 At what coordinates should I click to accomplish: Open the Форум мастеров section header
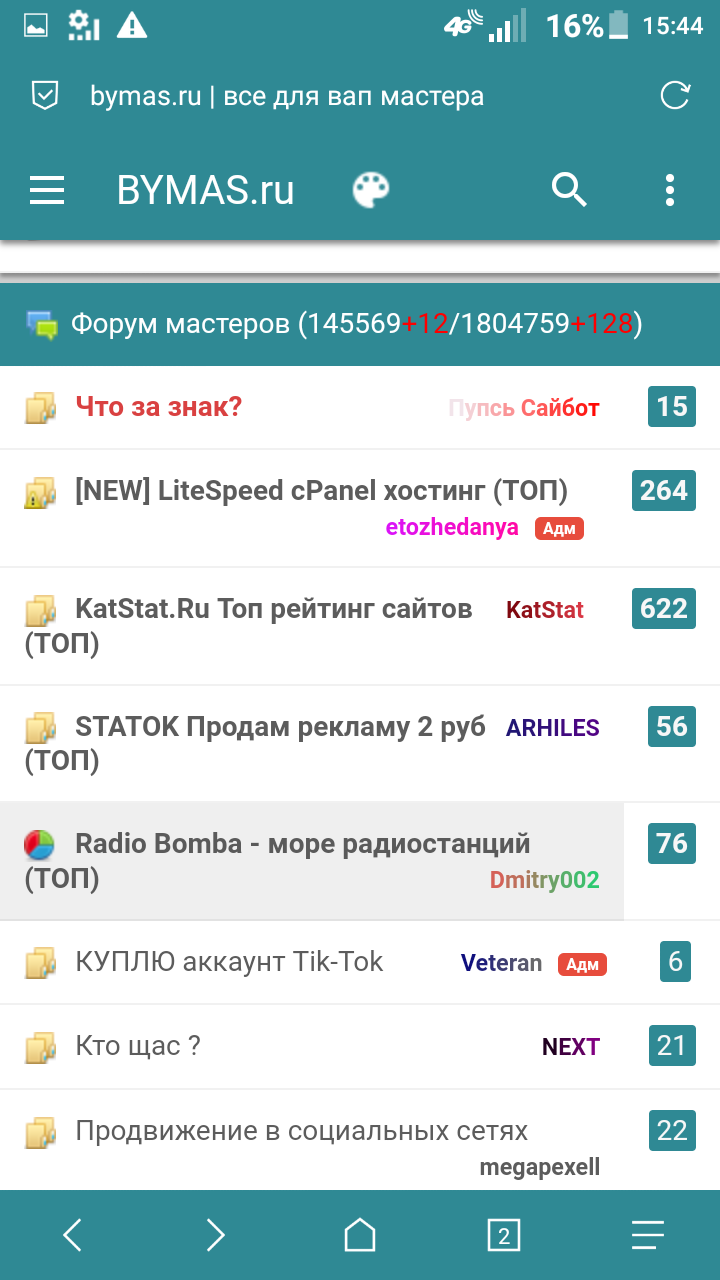(x=355, y=324)
